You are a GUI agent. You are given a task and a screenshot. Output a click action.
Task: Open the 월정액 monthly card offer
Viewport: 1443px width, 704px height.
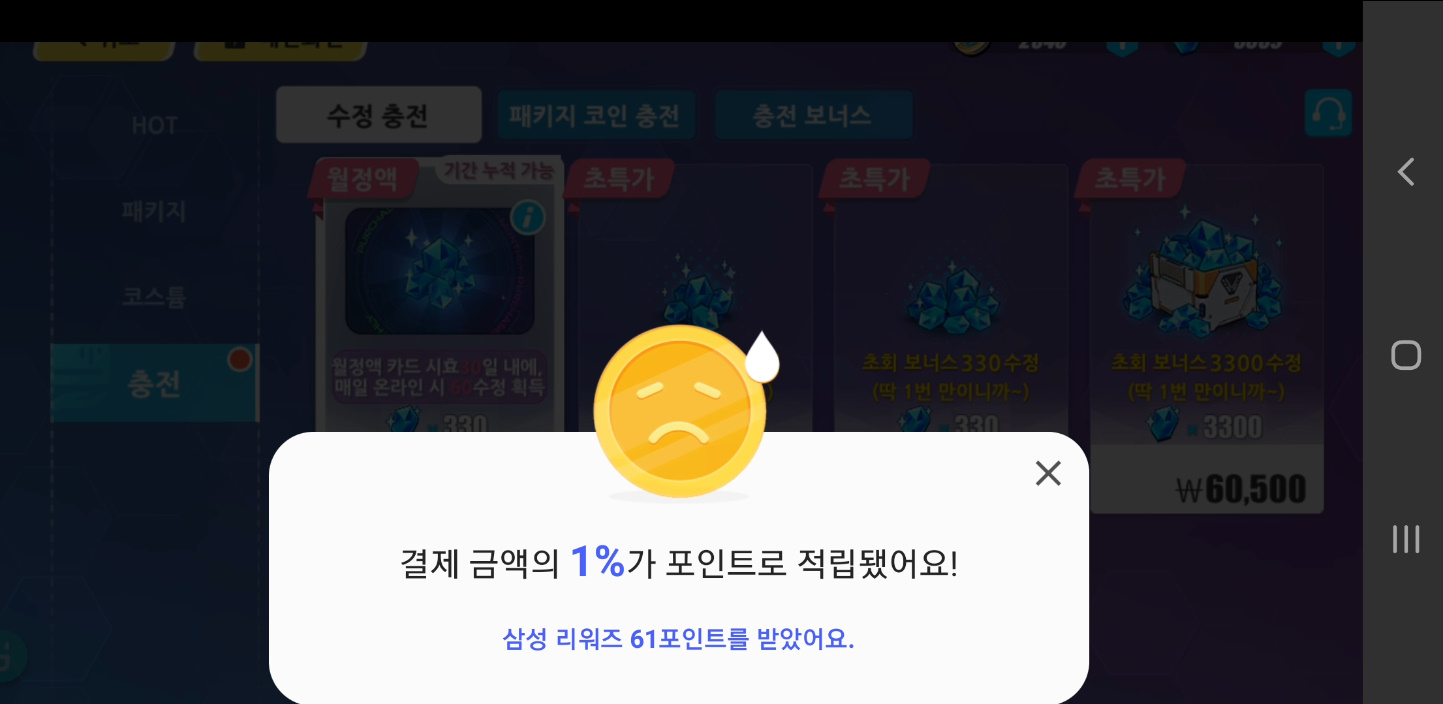coord(439,300)
